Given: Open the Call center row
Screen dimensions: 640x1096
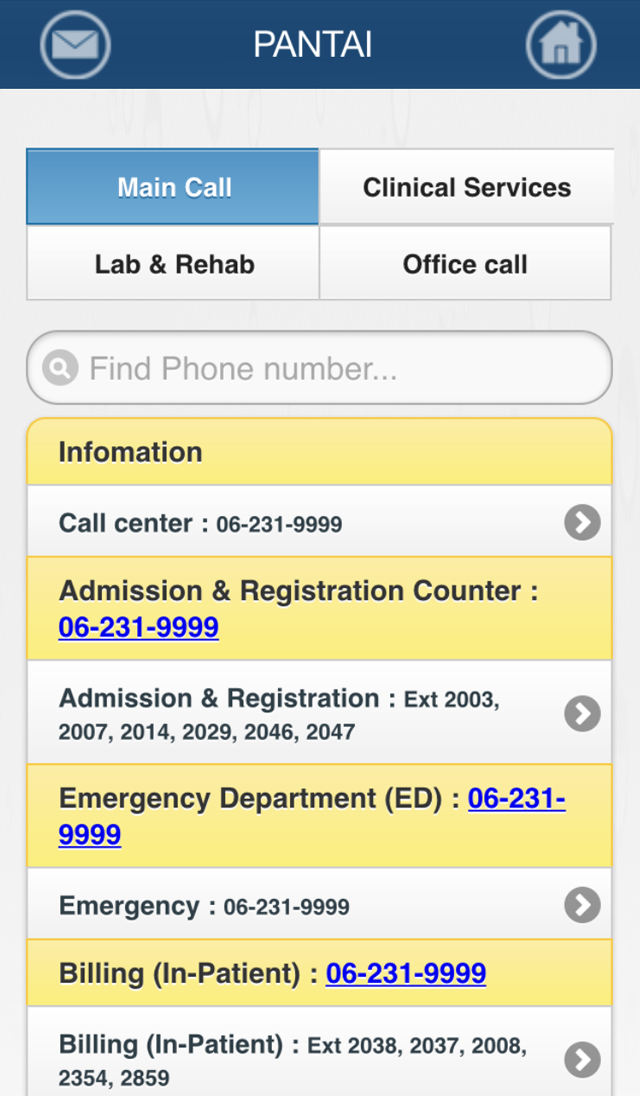Looking at the screenshot, I should pyautogui.click(x=320, y=522).
